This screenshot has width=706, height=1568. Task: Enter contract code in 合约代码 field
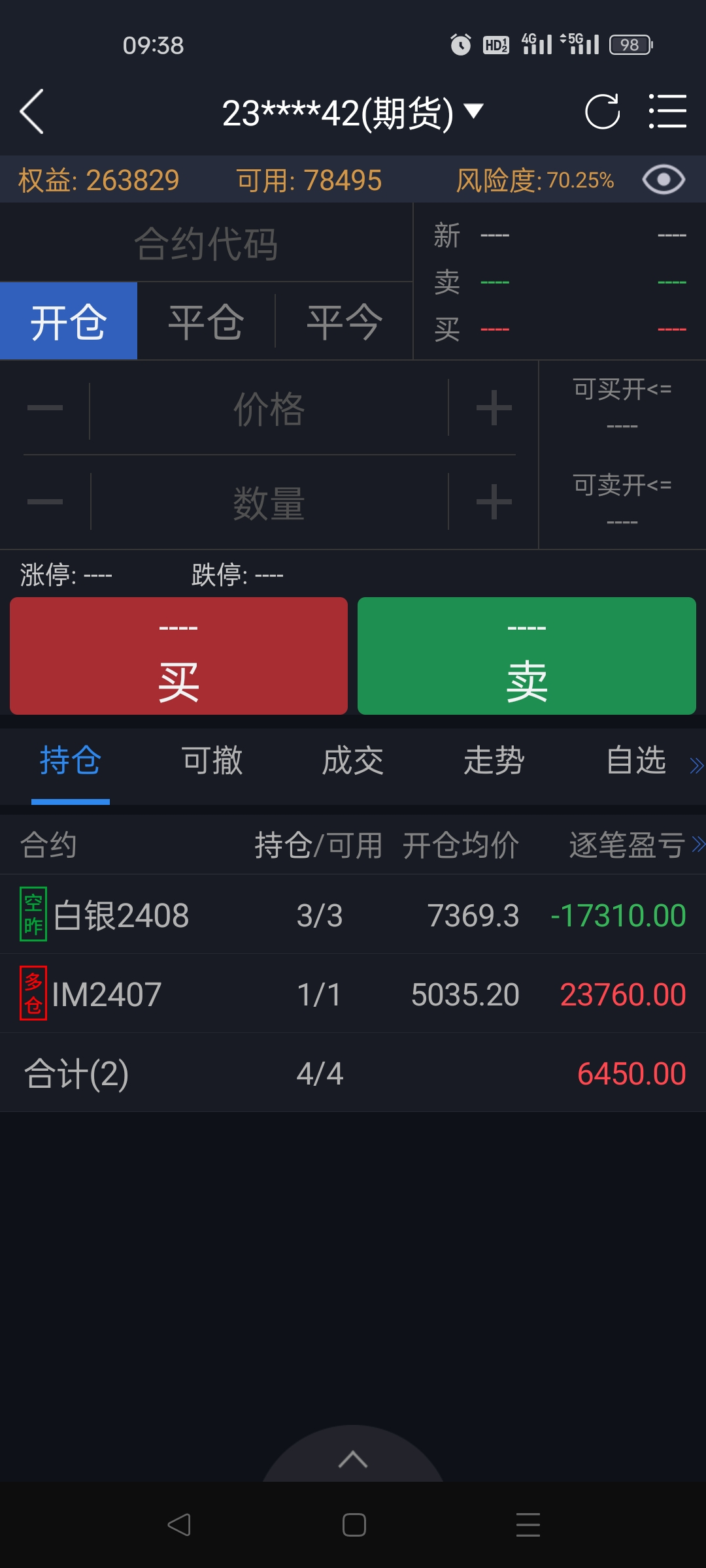click(206, 244)
